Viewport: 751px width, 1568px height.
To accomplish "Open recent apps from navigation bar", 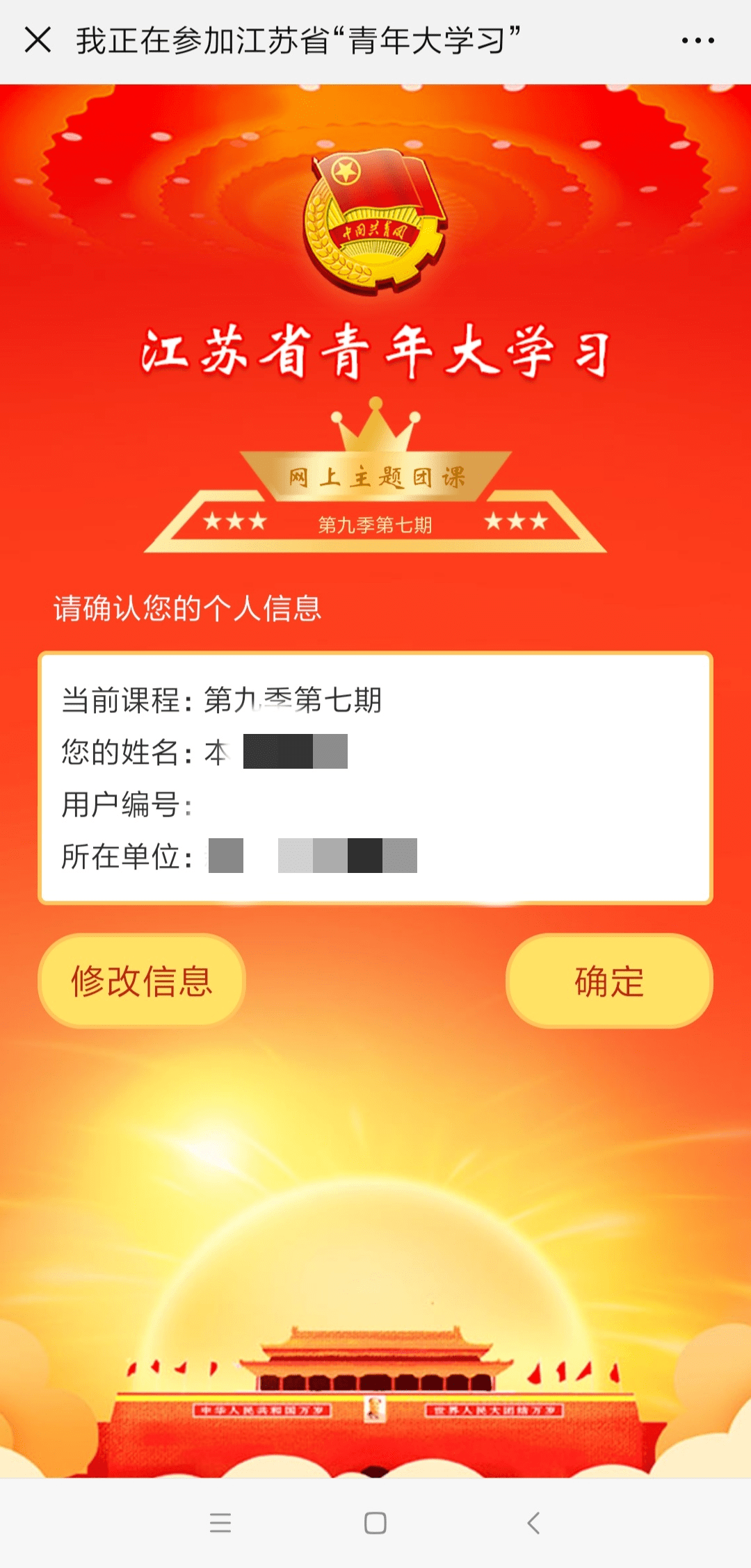I will [x=220, y=1523].
